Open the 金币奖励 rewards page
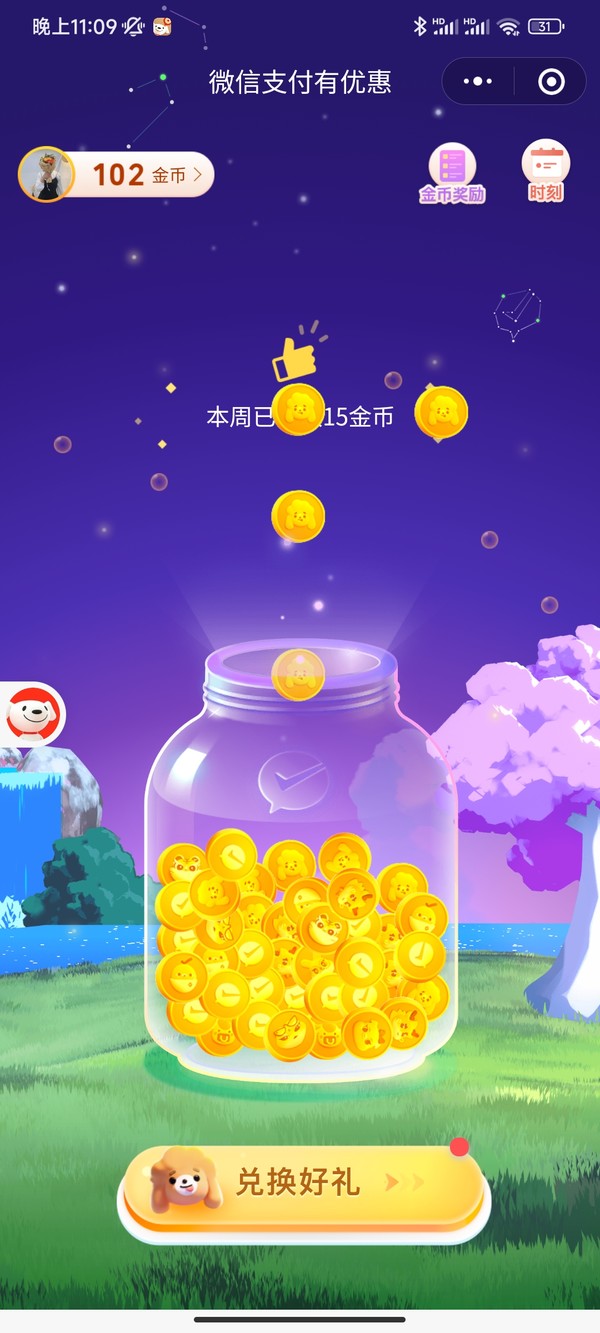Viewport: 600px width, 1333px height. click(x=452, y=173)
